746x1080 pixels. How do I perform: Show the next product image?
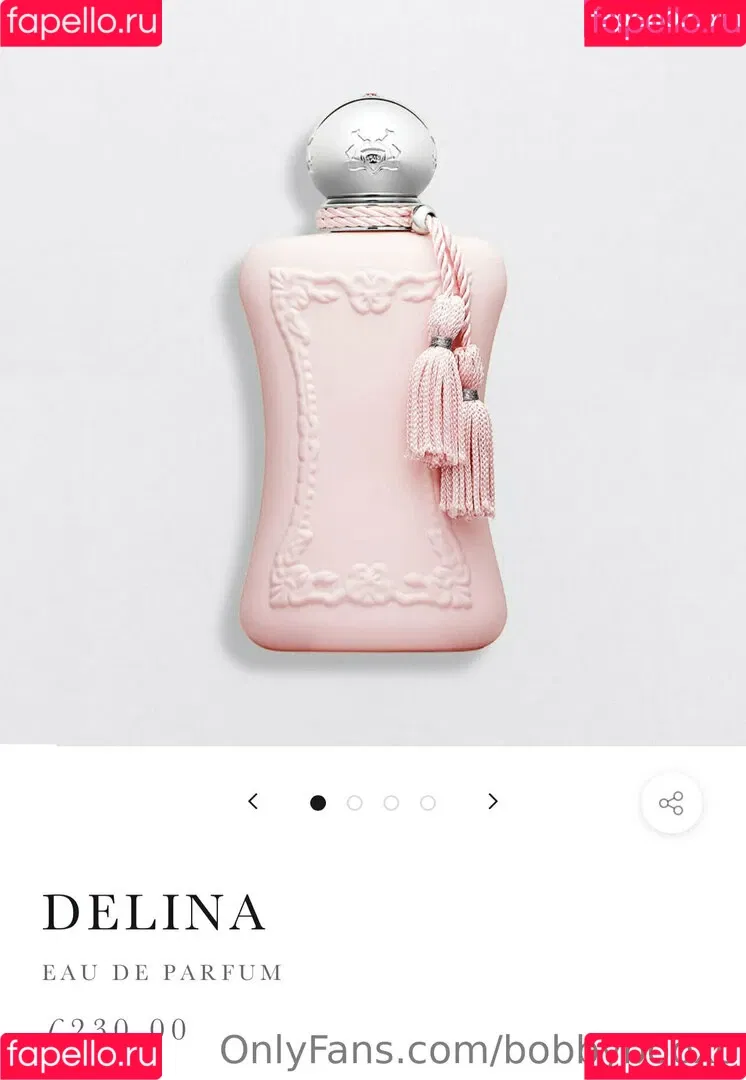492,801
